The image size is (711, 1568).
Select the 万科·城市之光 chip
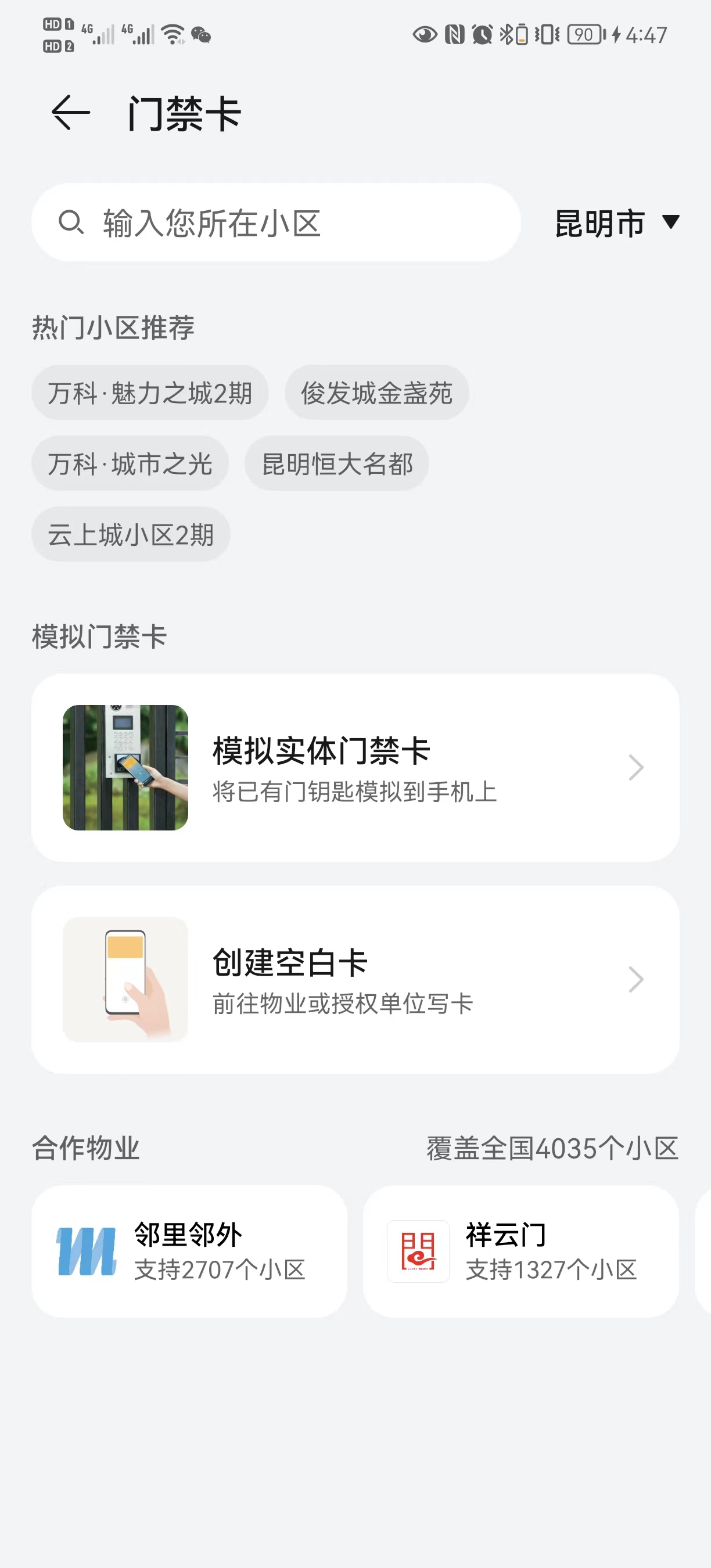pyautogui.click(x=130, y=464)
